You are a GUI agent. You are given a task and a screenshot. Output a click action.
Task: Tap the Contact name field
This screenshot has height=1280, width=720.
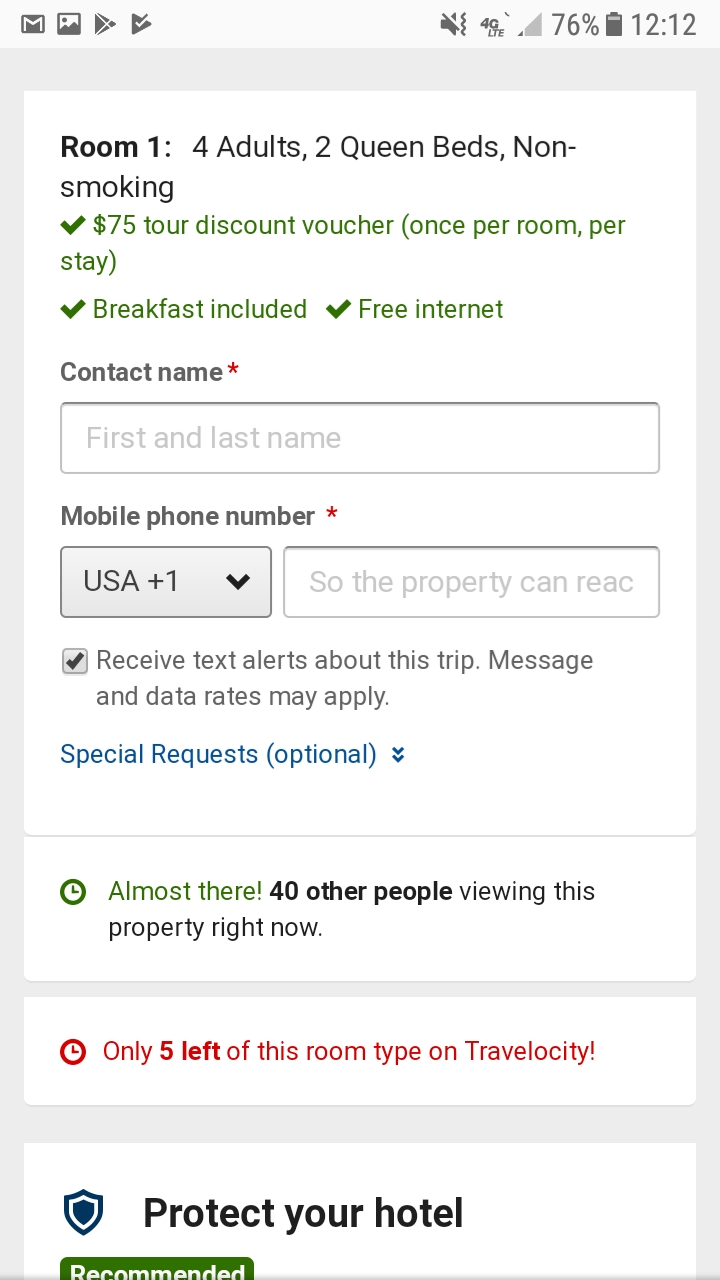360,438
